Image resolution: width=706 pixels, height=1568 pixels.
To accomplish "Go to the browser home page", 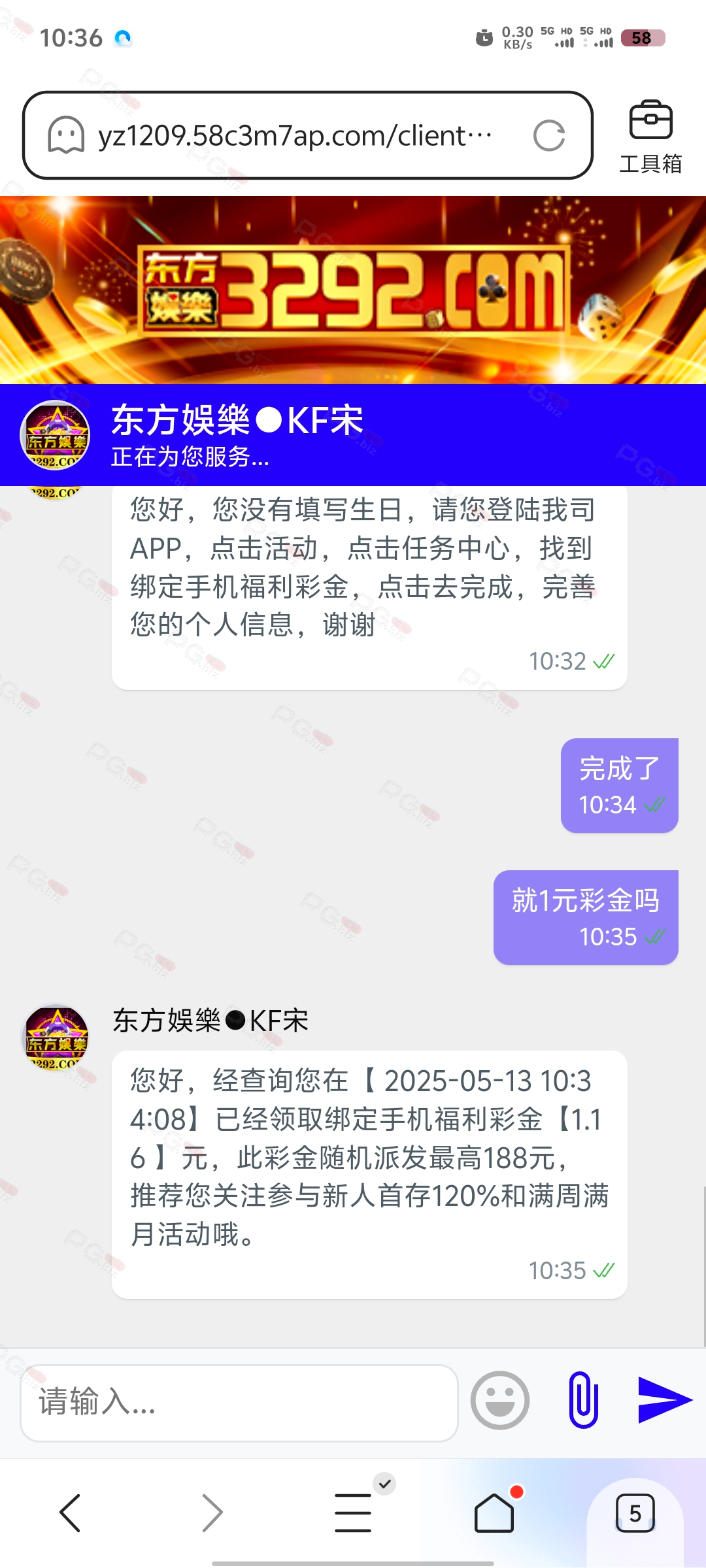I will (x=494, y=1512).
